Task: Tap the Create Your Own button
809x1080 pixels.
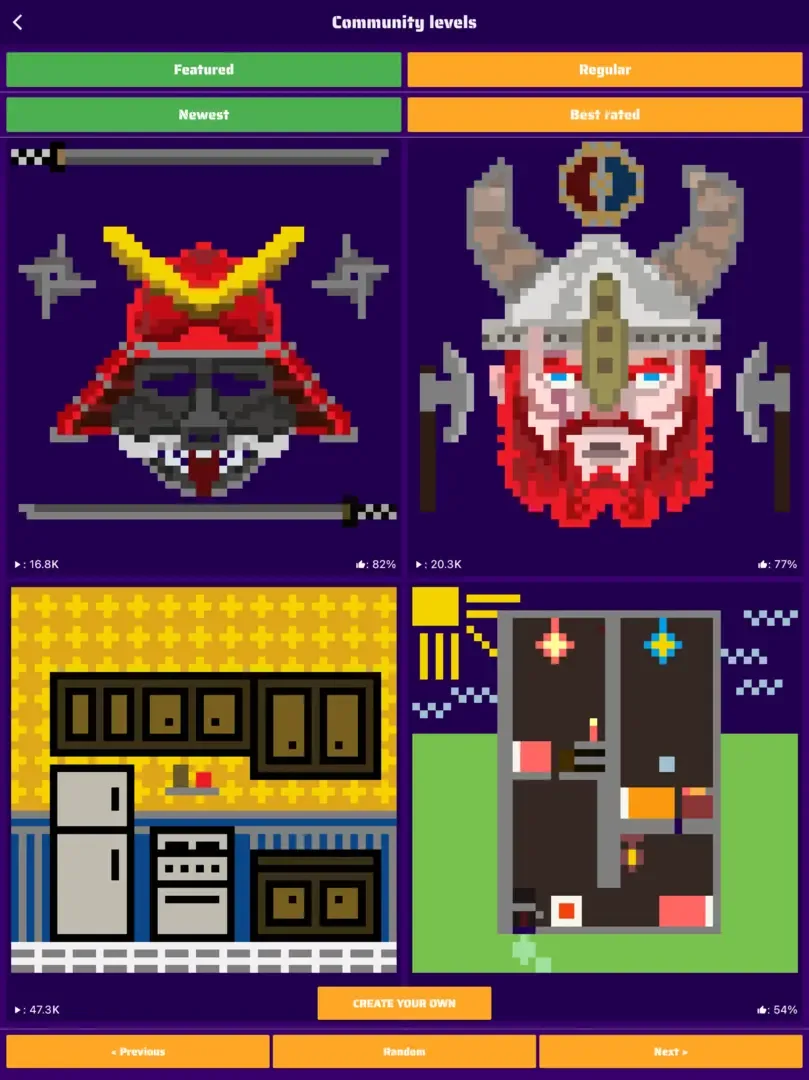Action: click(x=404, y=1003)
